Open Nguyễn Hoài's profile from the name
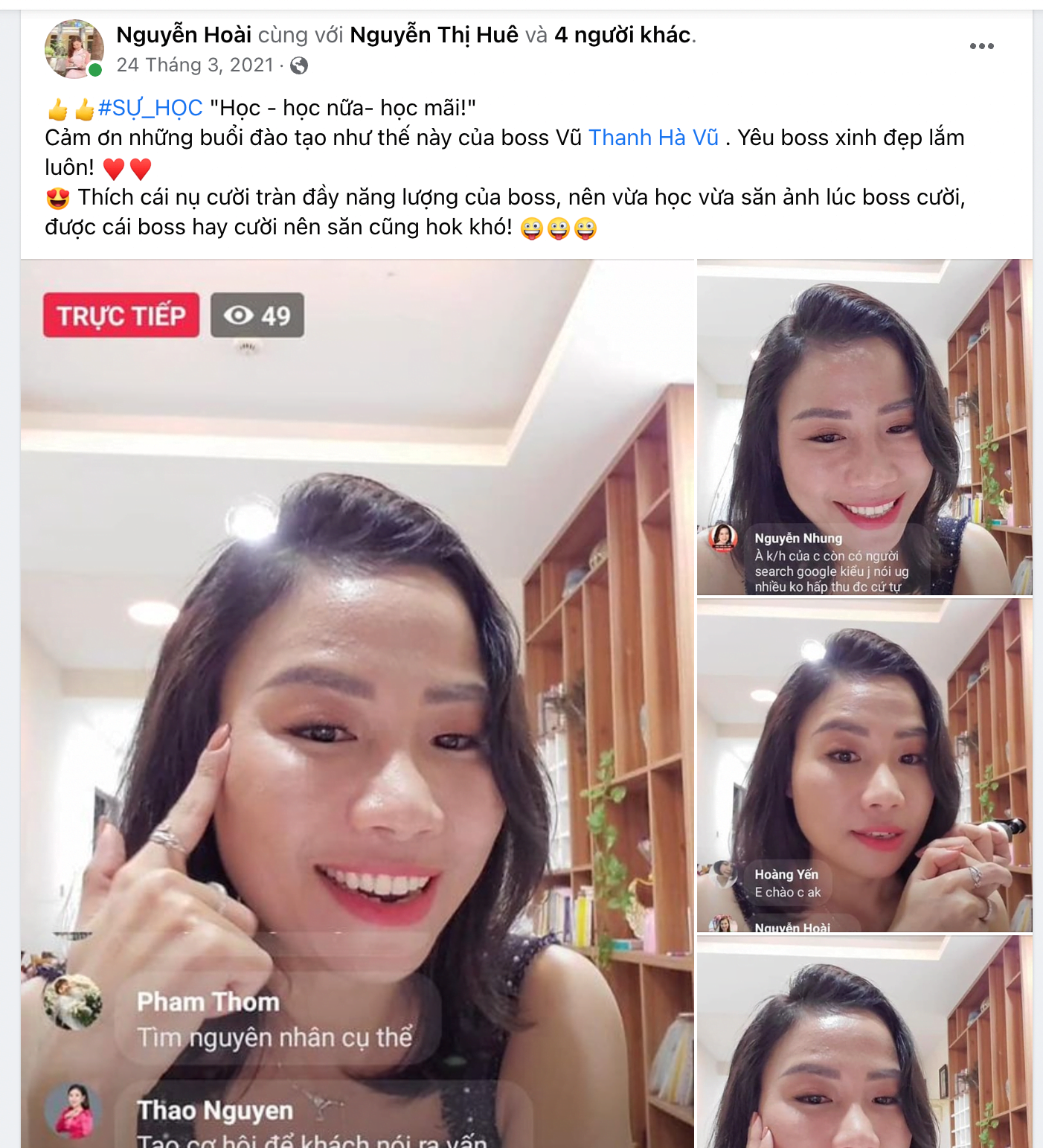The image size is (1043, 1148). [x=184, y=35]
